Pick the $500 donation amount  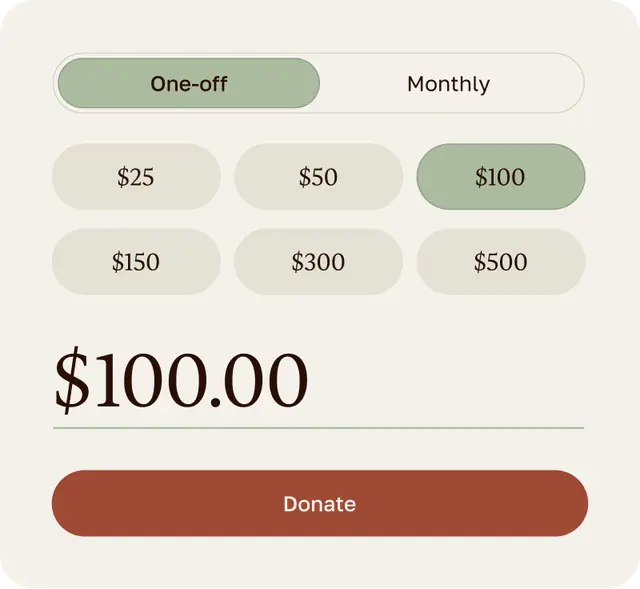point(500,262)
